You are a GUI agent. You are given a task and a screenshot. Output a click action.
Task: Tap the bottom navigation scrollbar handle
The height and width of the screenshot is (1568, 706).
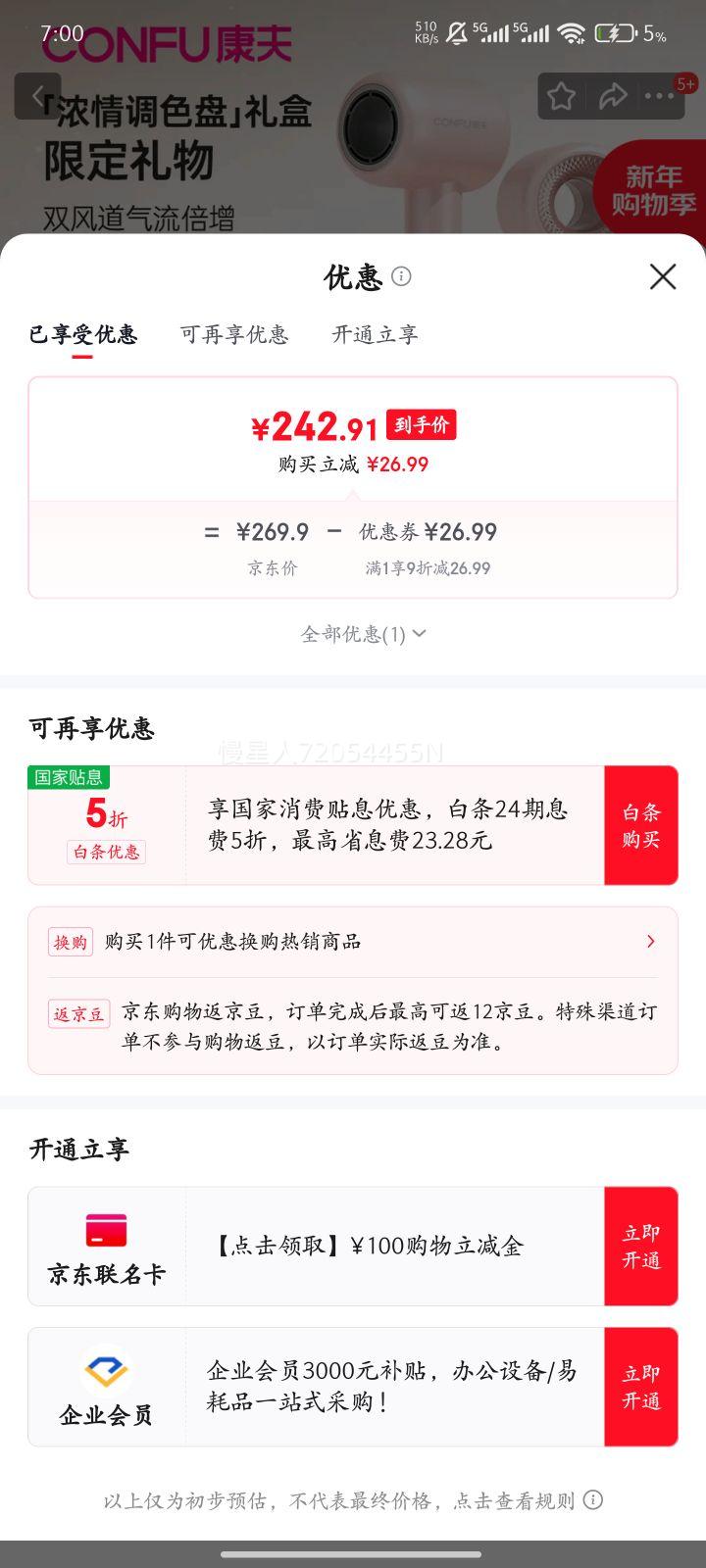(x=353, y=1552)
